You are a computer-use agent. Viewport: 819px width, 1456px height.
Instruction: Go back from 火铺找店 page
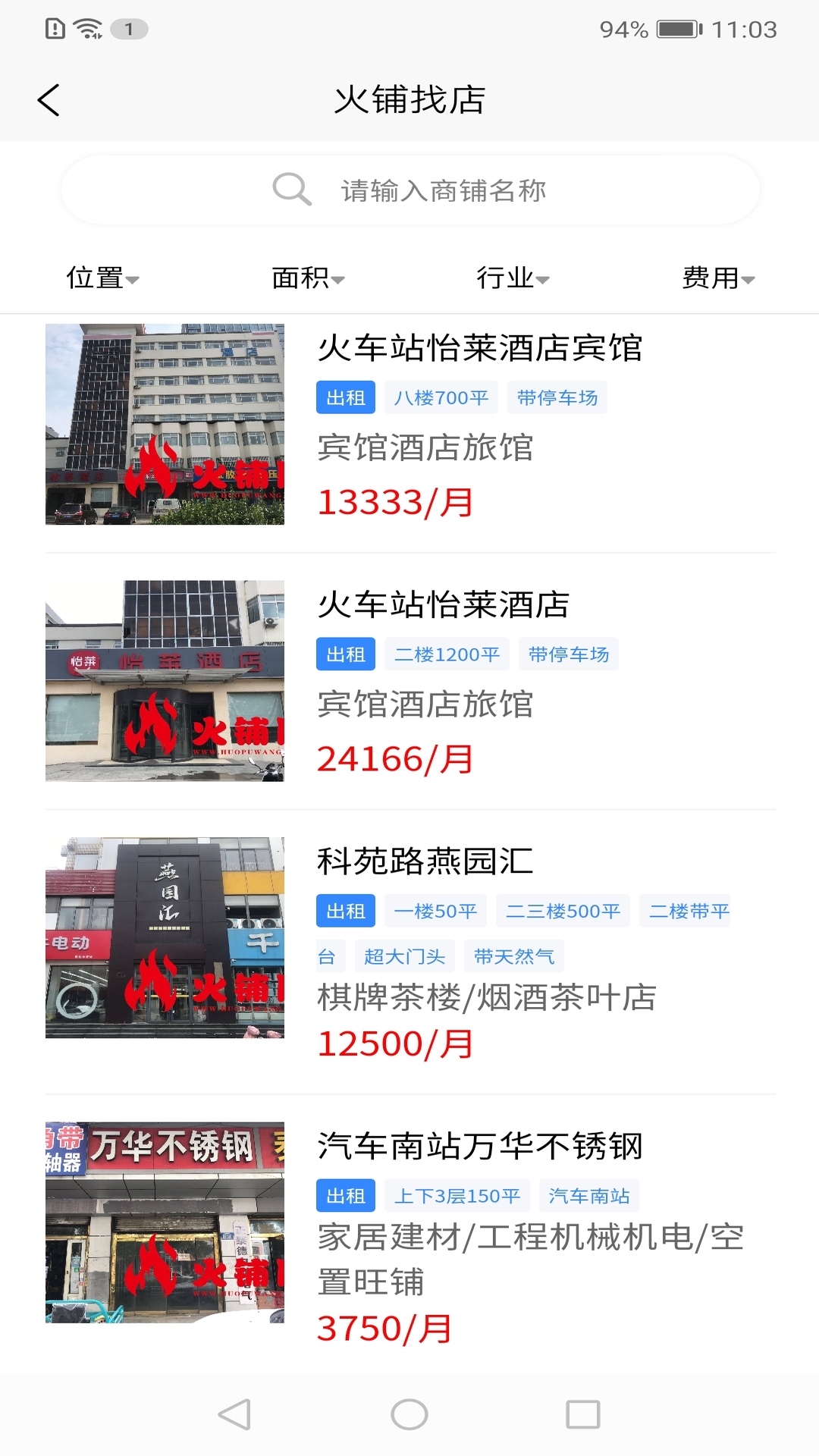click(x=49, y=100)
